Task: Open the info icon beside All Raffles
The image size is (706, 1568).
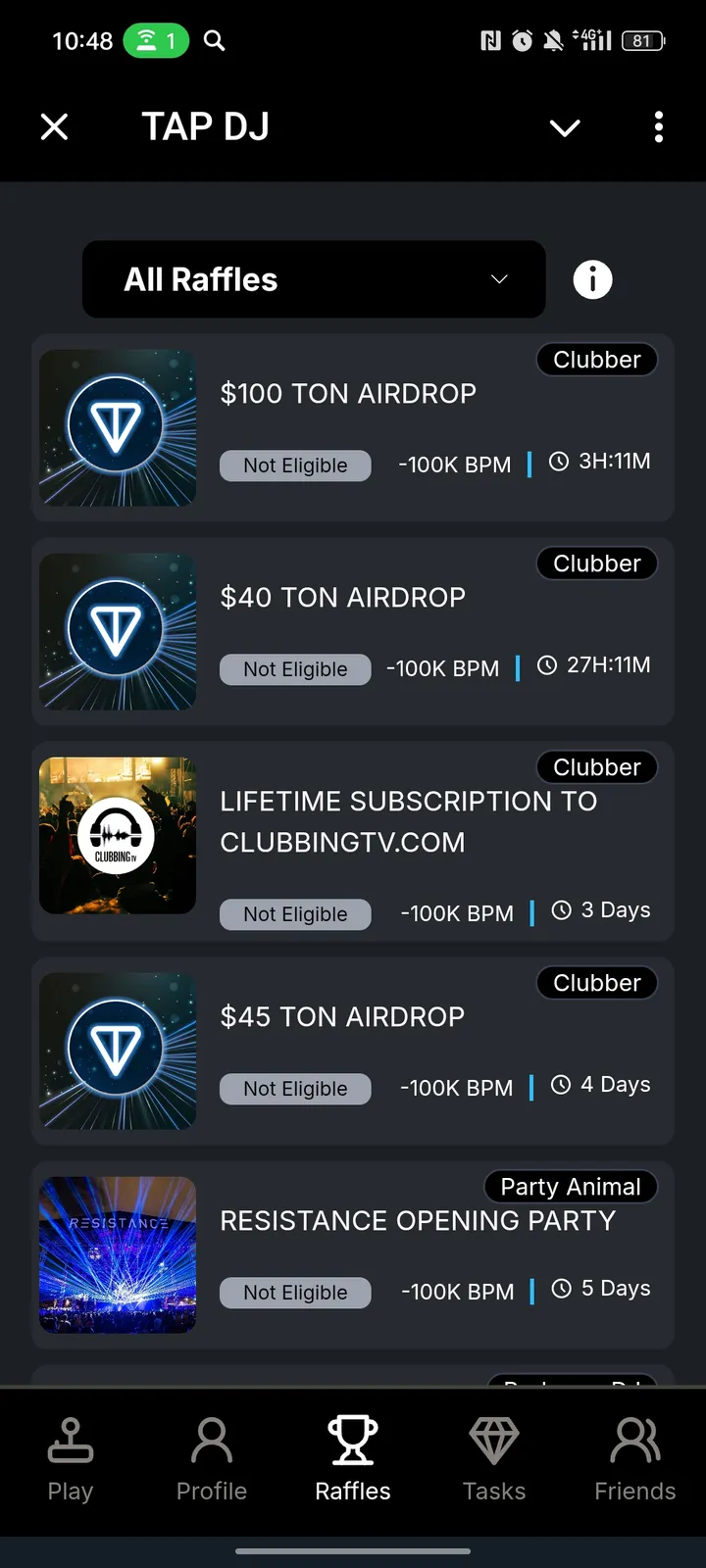Action: pyautogui.click(x=592, y=279)
